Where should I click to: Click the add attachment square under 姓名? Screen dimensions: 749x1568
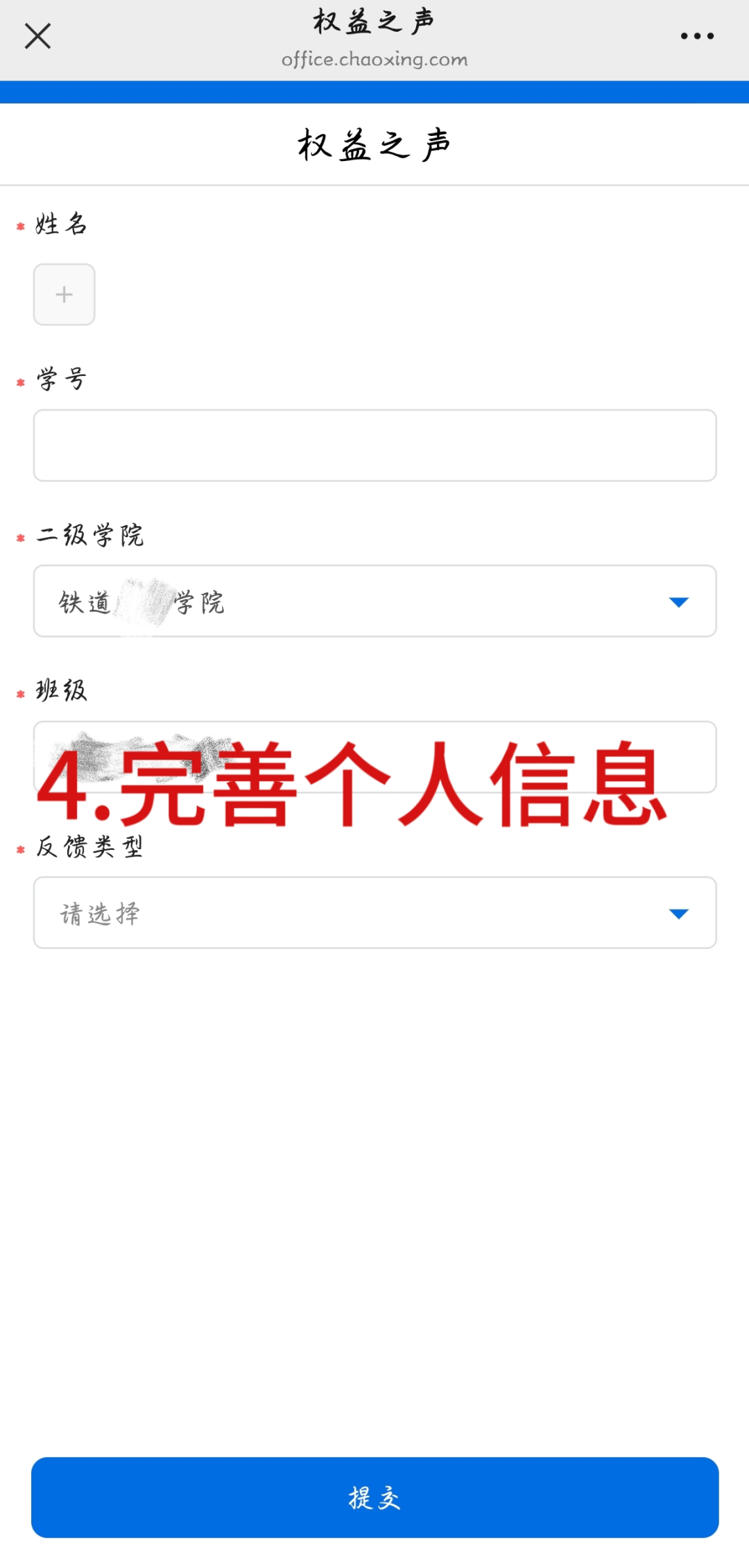point(64,294)
